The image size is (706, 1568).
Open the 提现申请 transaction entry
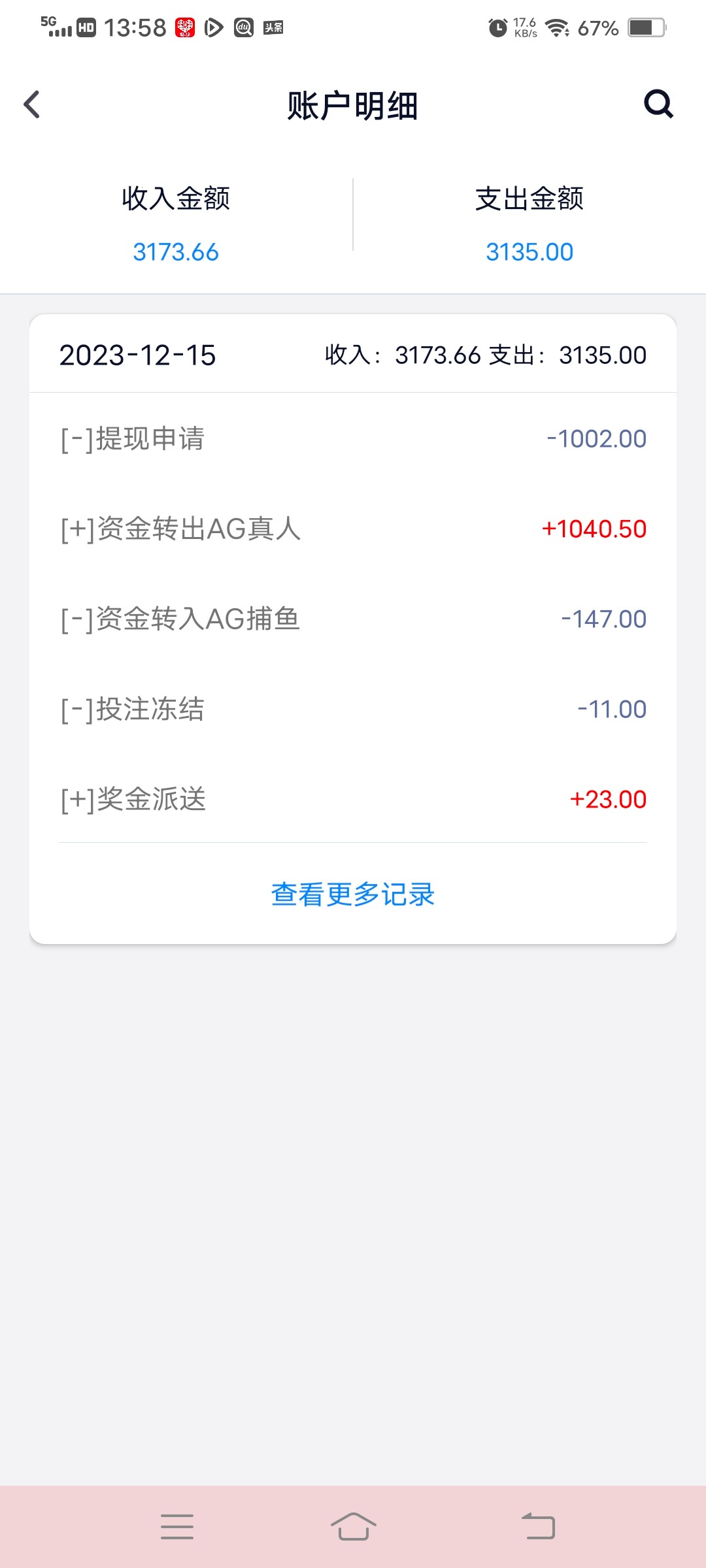[x=353, y=438]
